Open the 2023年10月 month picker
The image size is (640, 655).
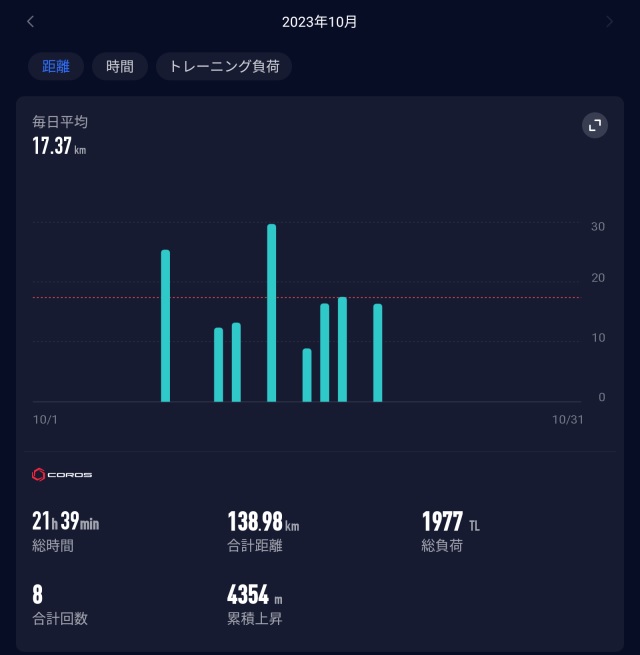[x=320, y=21]
